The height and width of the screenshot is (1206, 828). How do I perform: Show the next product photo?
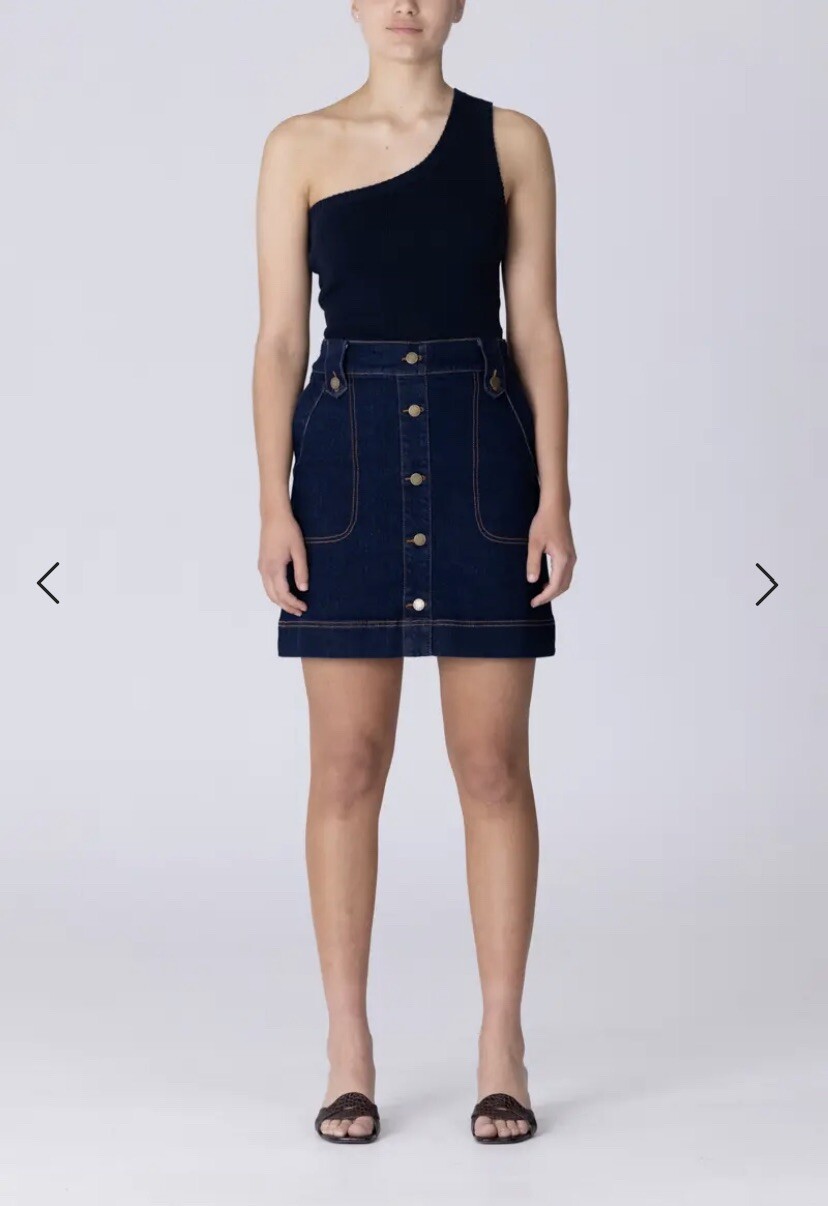click(766, 584)
